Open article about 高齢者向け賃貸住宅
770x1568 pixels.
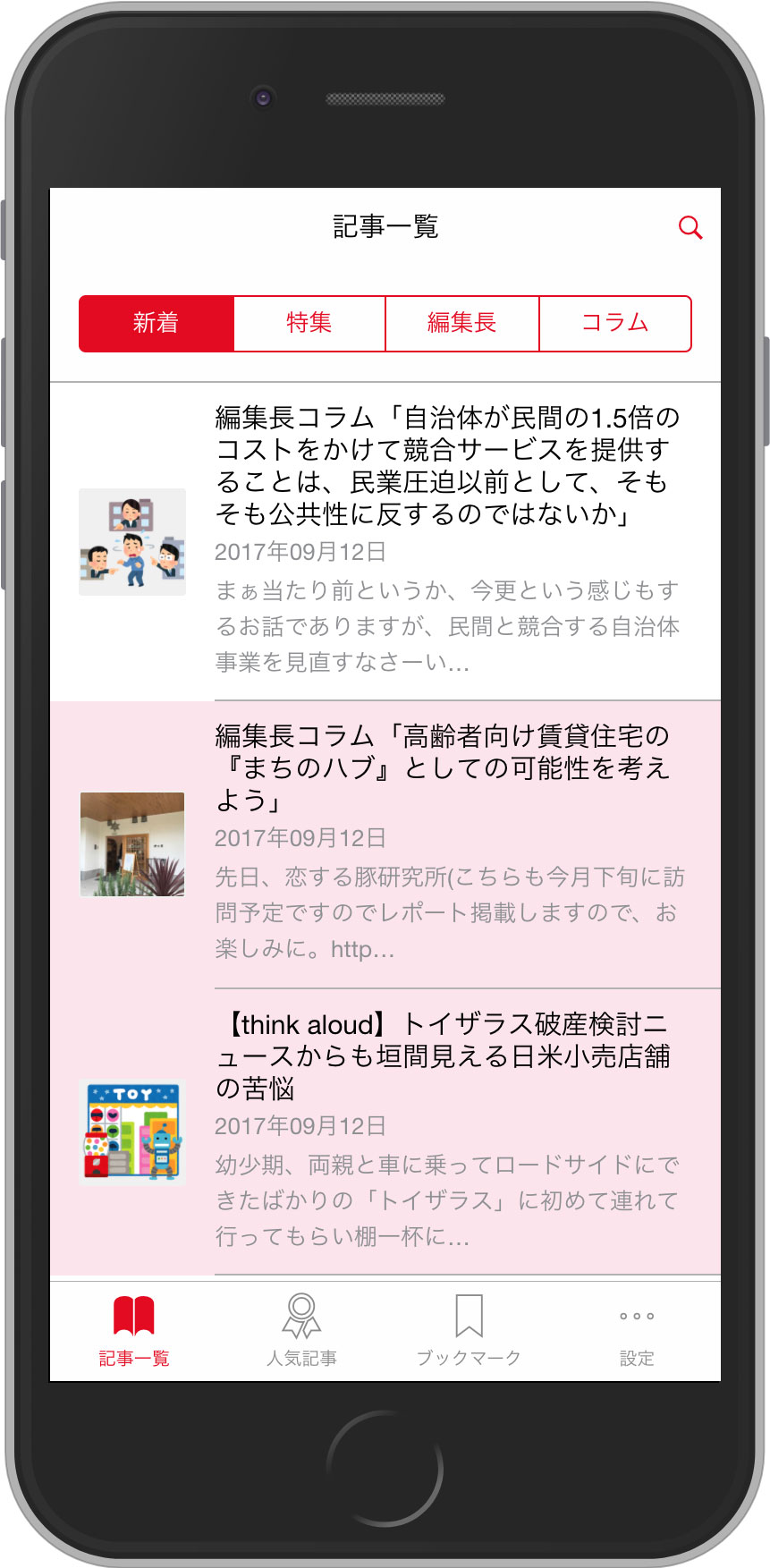pos(385,845)
